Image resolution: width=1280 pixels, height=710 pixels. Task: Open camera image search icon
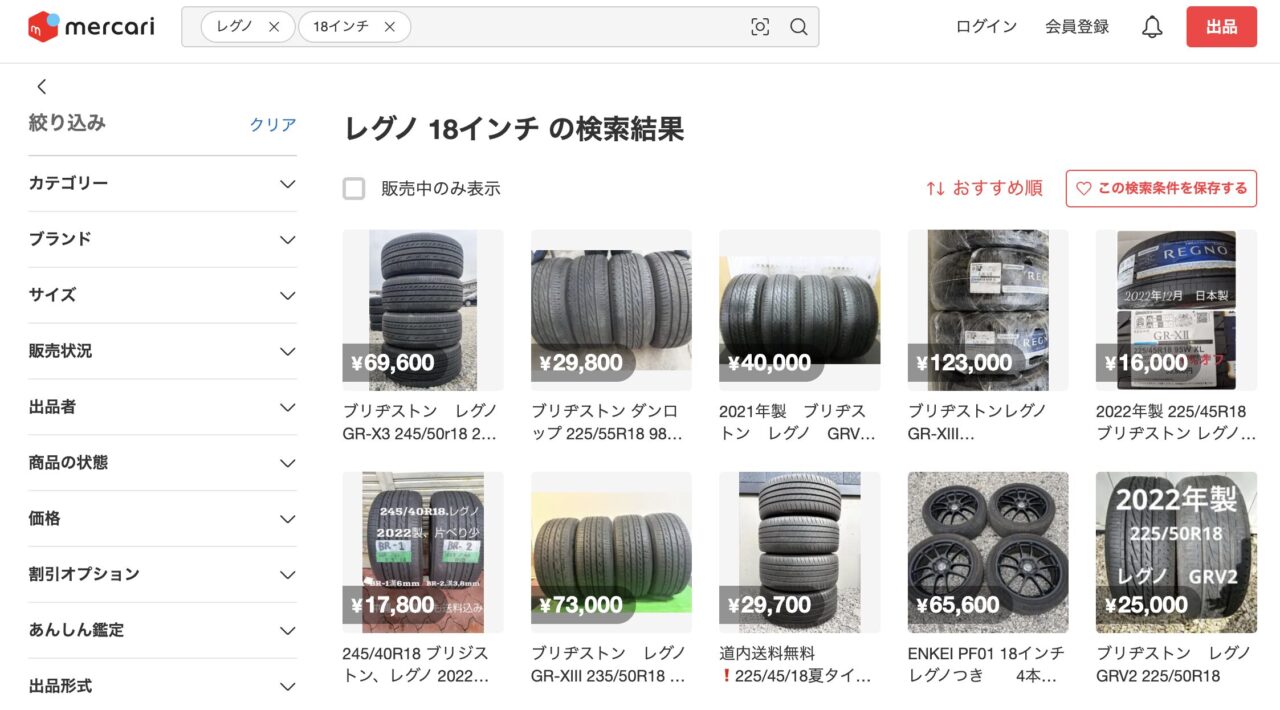[x=760, y=27]
